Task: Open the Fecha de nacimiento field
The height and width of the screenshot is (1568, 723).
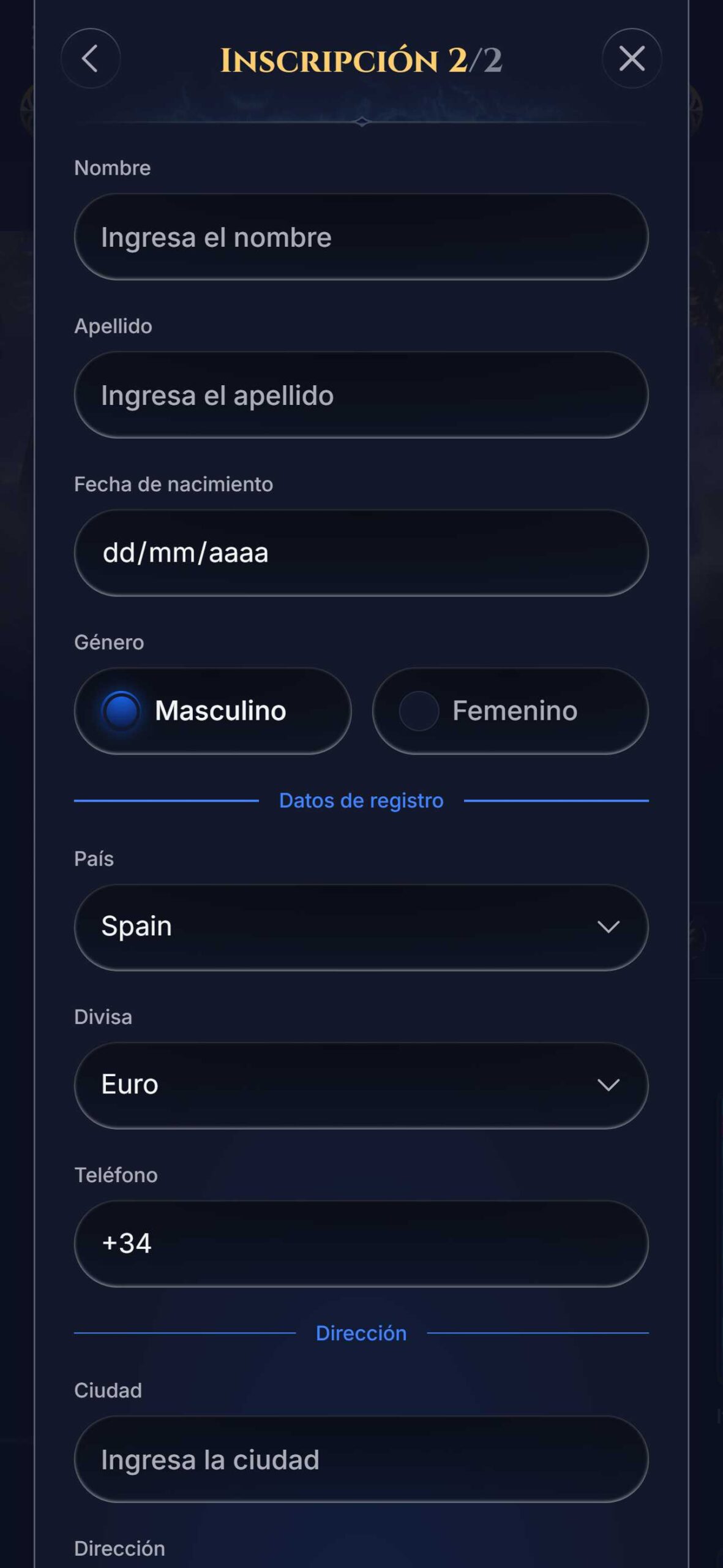Action: click(x=361, y=552)
